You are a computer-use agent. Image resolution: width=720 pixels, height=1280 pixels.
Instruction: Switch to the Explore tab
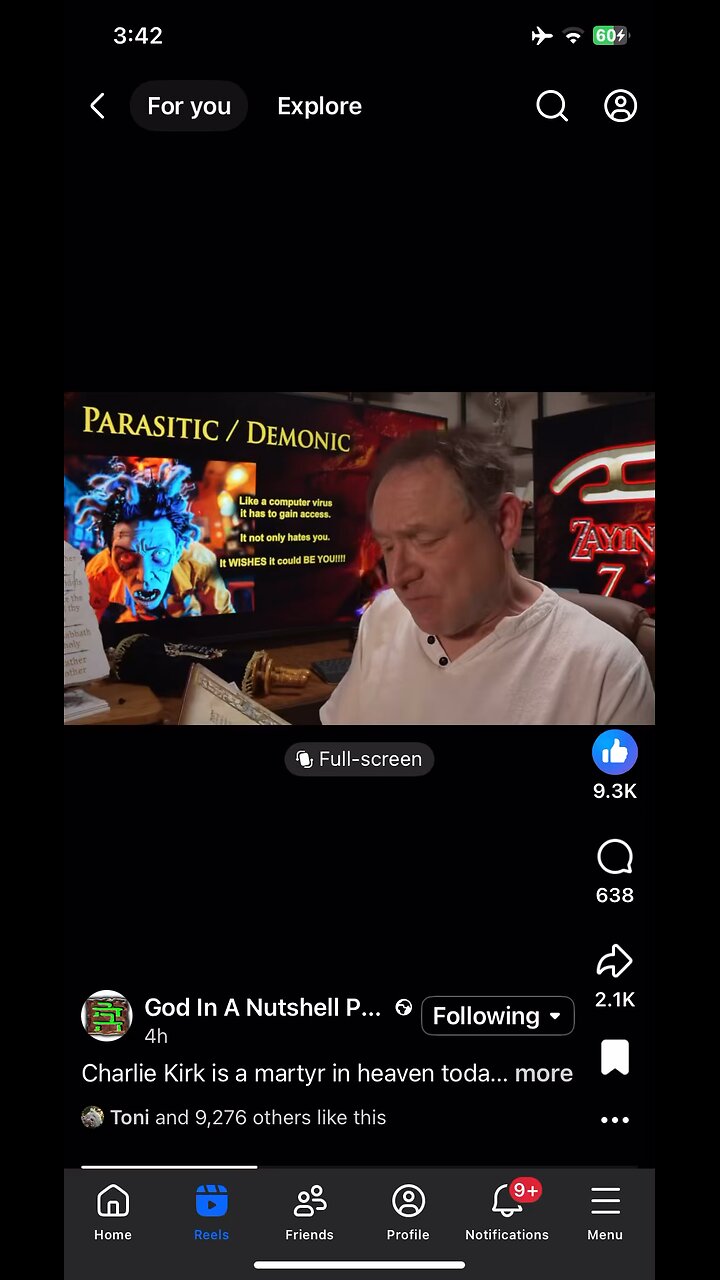319,106
